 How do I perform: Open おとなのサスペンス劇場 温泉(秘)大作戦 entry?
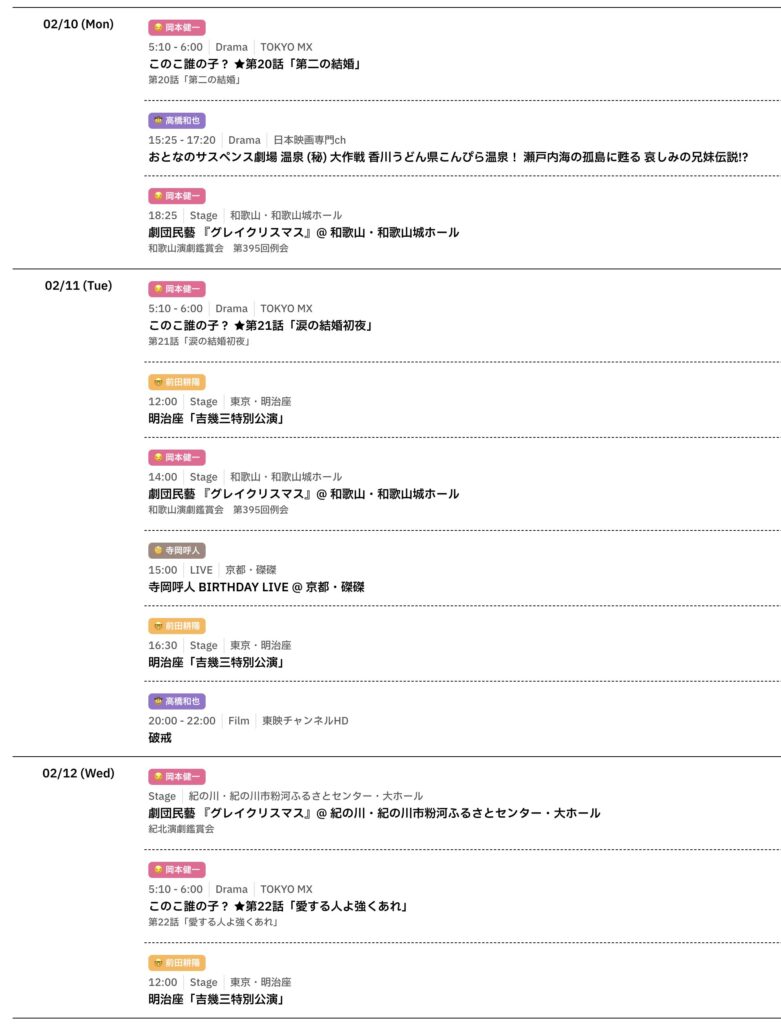(x=448, y=157)
